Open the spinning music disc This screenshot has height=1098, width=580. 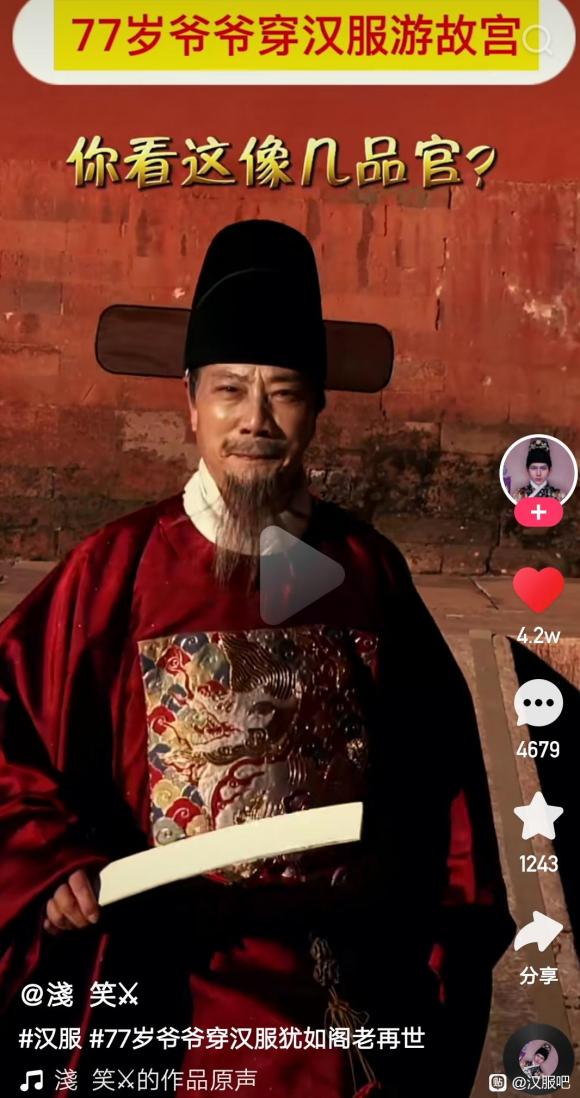538,1059
